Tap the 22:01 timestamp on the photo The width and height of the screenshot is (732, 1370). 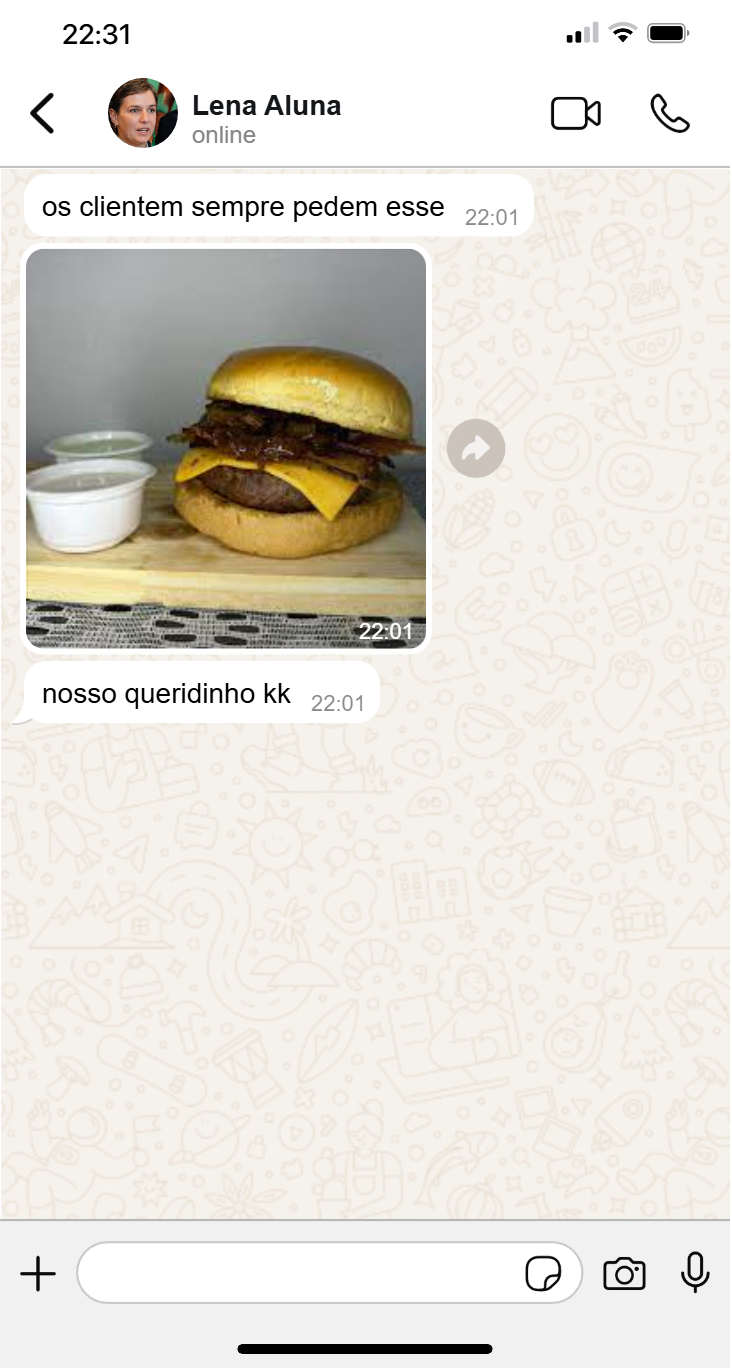(x=388, y=630)
